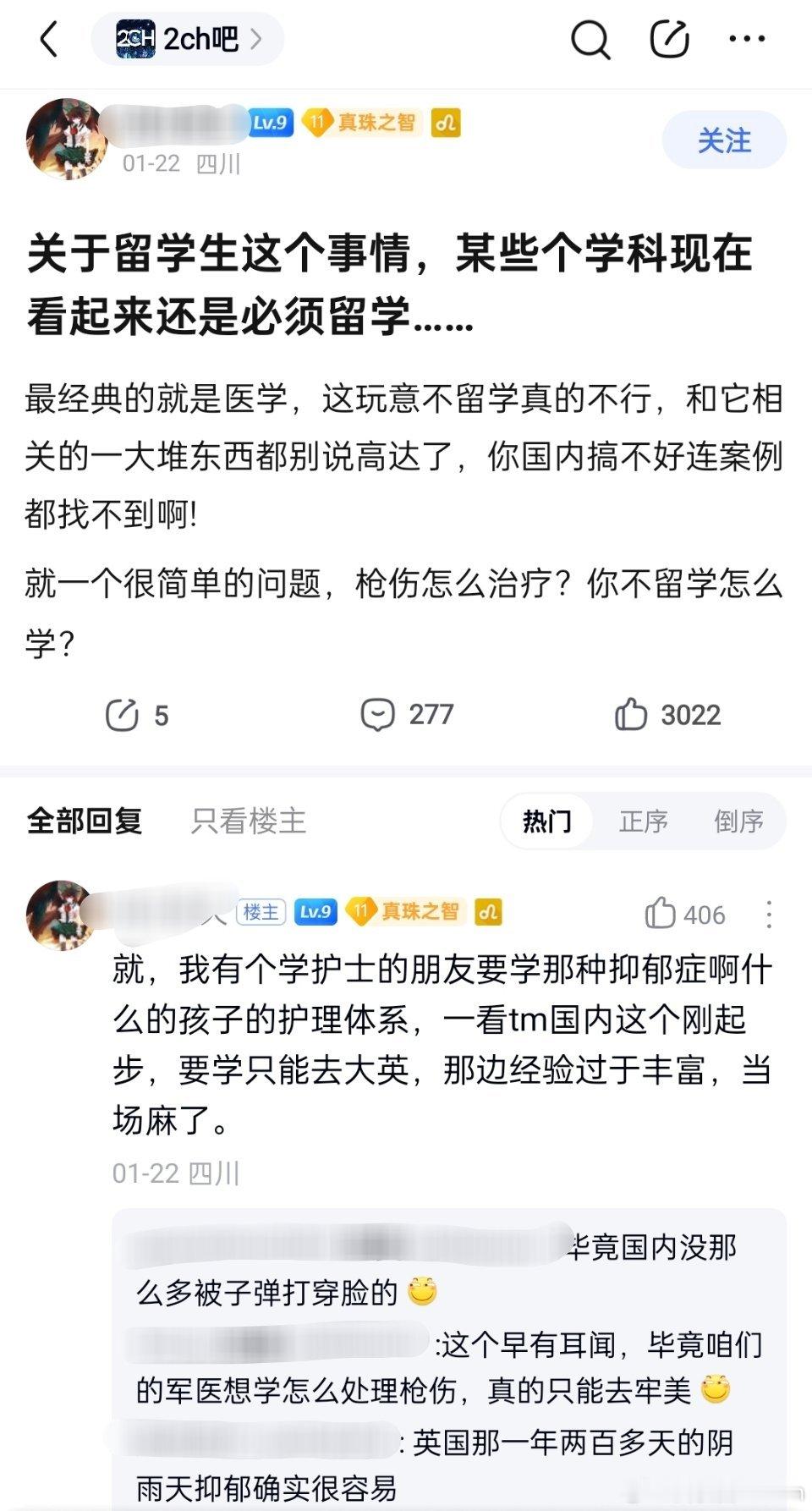Select the 倒序 sort order
812x1511 pixels.
coord(739,820)
